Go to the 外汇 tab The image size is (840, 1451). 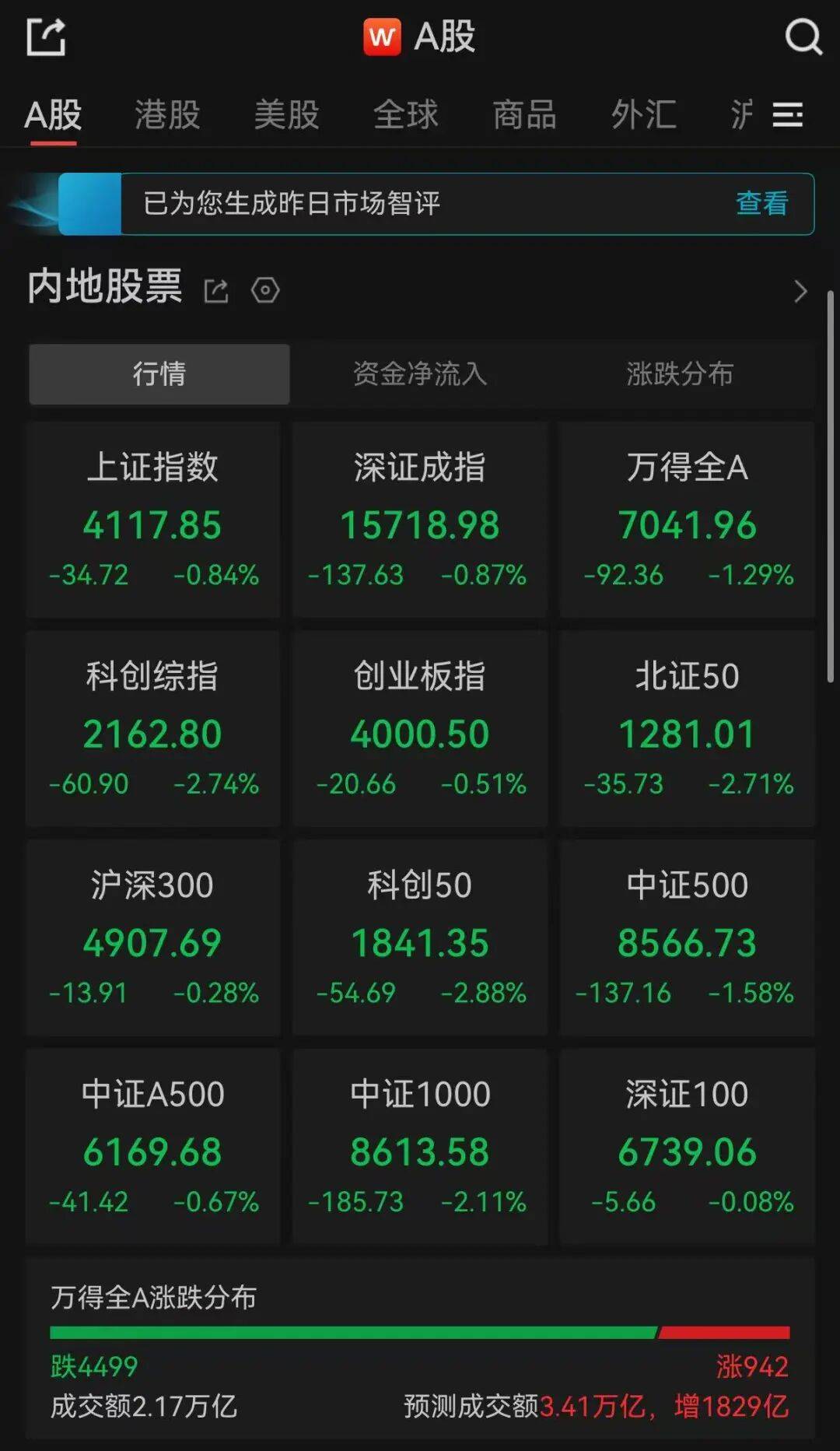643,114
